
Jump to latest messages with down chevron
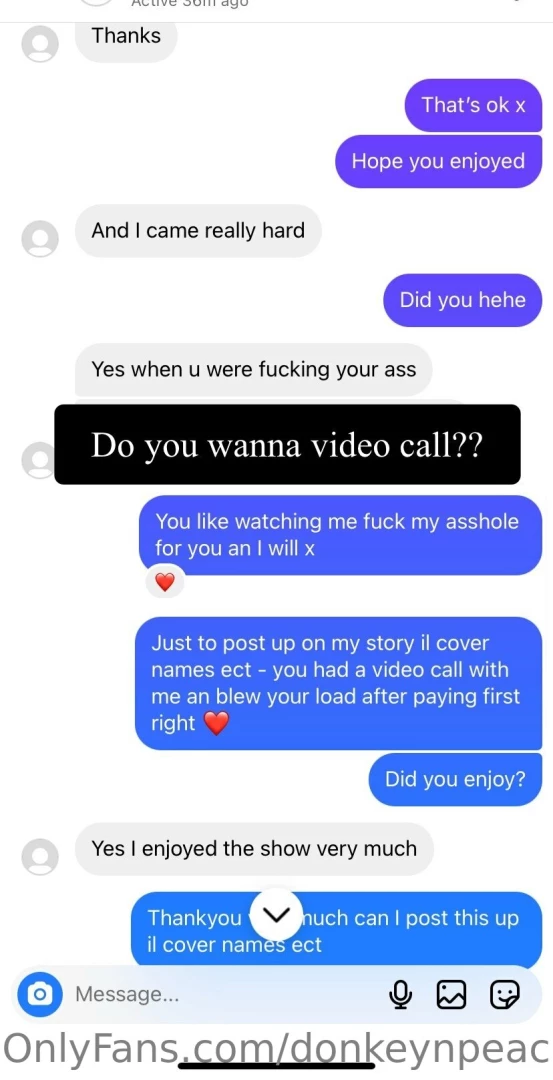tap(276, 915)
